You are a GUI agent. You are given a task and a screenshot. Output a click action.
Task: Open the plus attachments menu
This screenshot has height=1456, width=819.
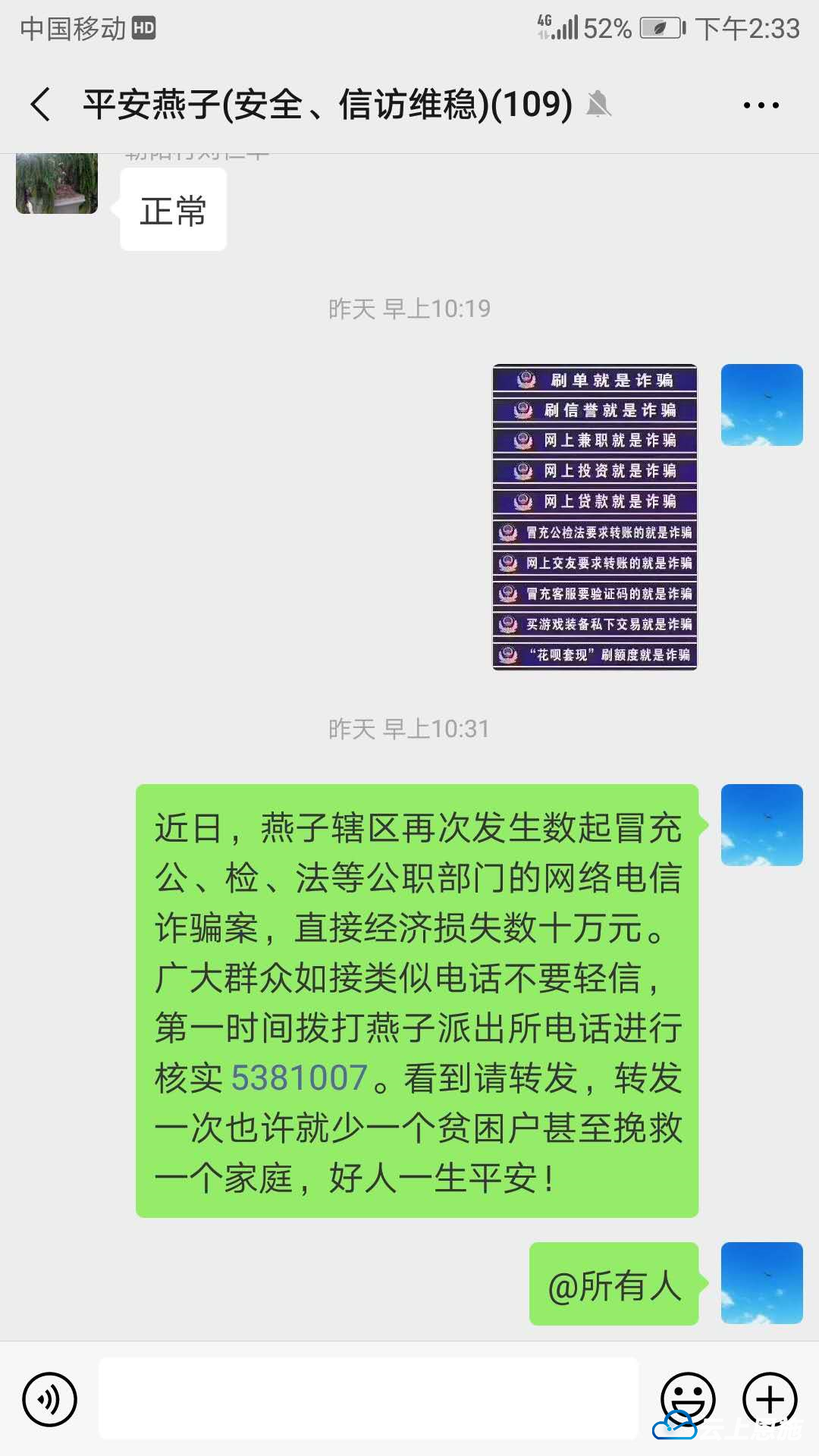coord(770,1398)
